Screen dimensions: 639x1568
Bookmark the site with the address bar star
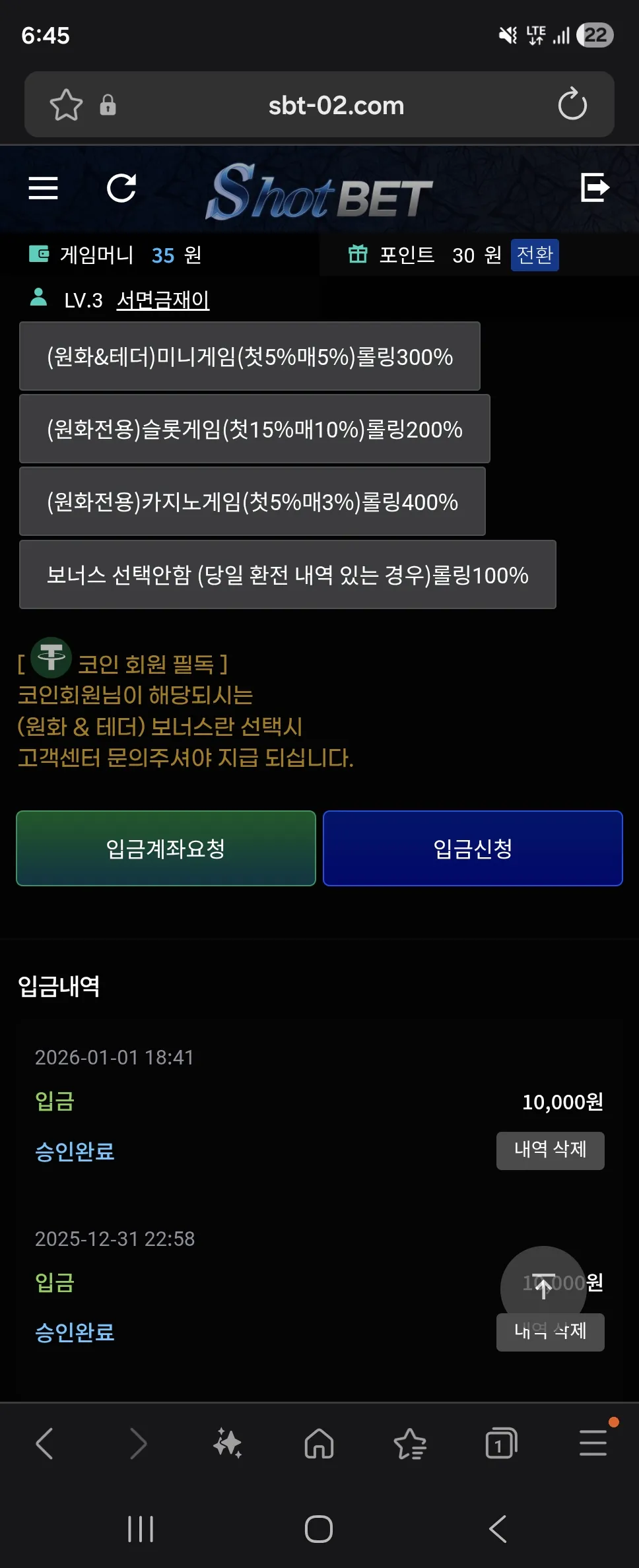pos(66,105)
